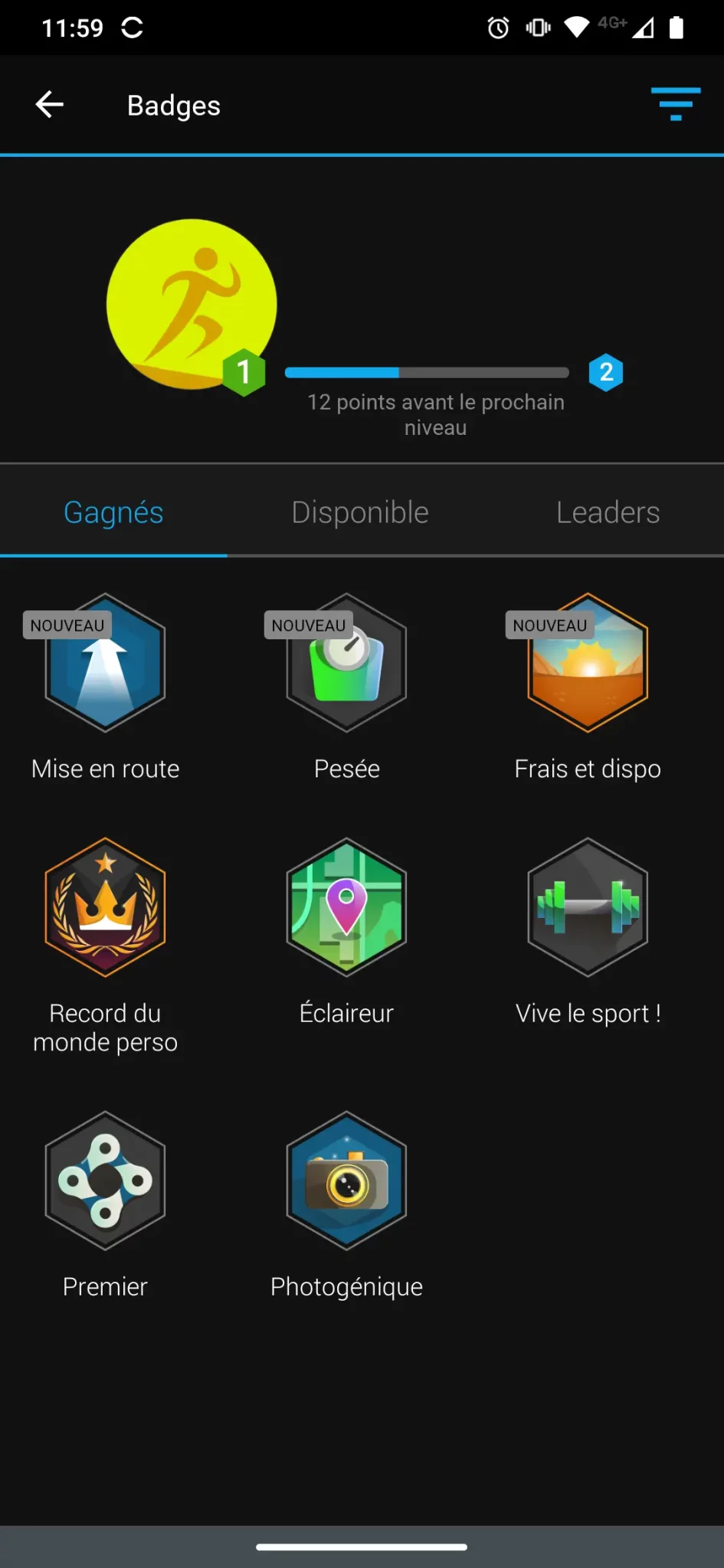Select the Gagnés tab

[x=113, y=512]
